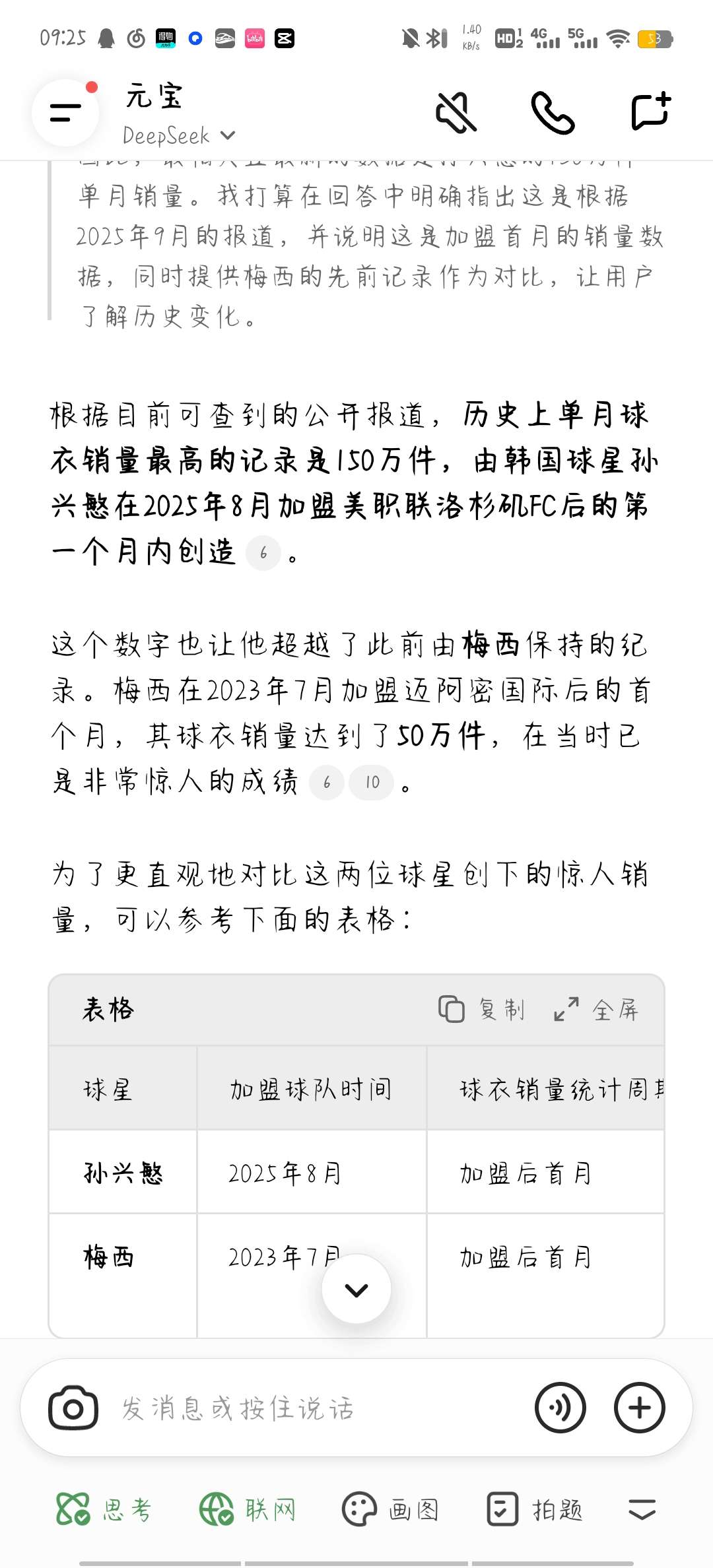The height and width of the screenshot is (1568, 713).
Task: Jump to bottom with the down arrow
Action: [356, 1290]
